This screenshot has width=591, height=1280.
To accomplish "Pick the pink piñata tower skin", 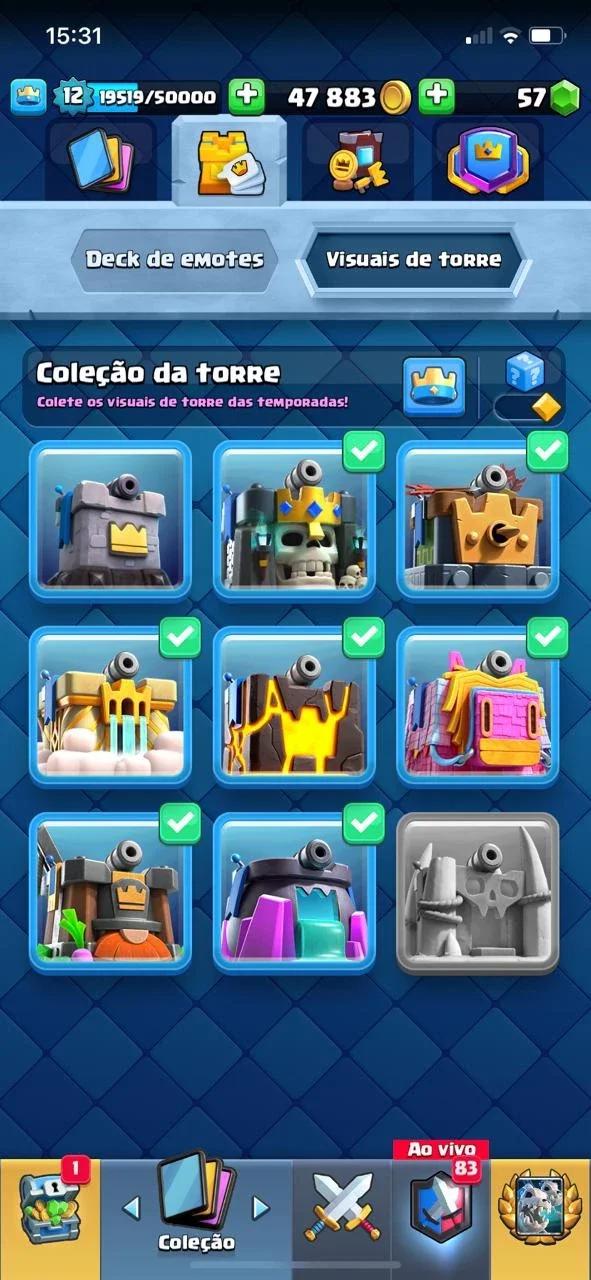I will 478,705.
